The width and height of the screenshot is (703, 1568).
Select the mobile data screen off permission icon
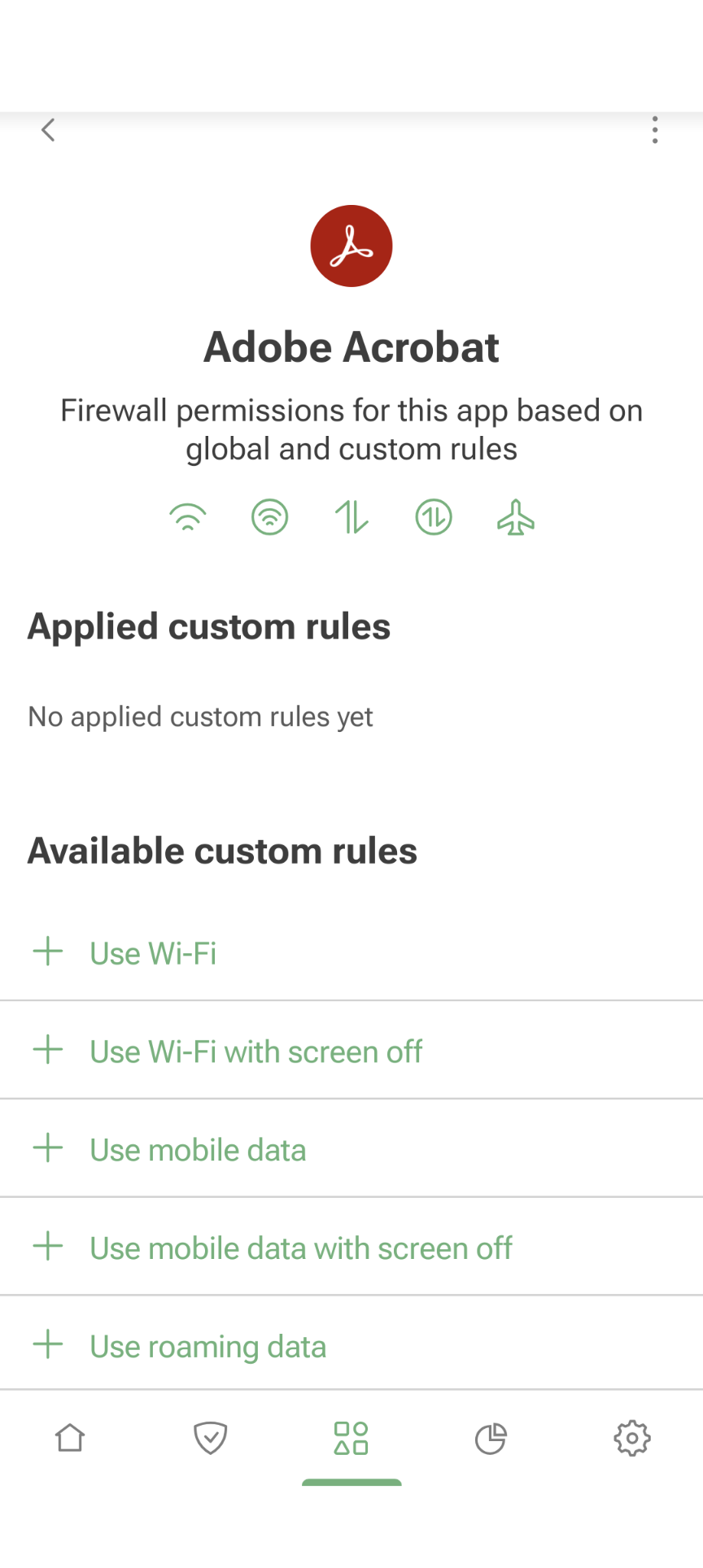point(433,517)
